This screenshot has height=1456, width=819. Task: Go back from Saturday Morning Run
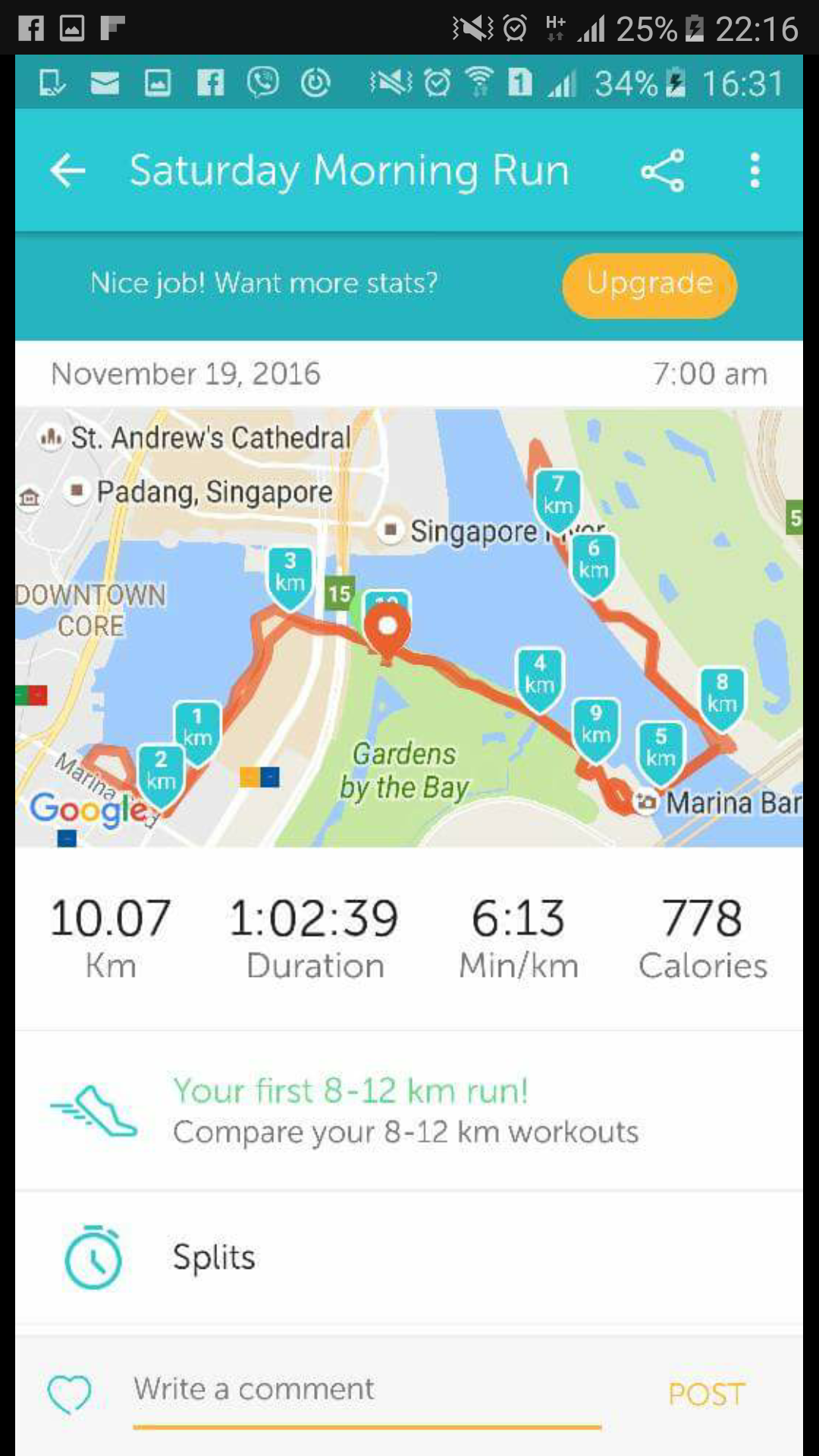pos(67,171)
